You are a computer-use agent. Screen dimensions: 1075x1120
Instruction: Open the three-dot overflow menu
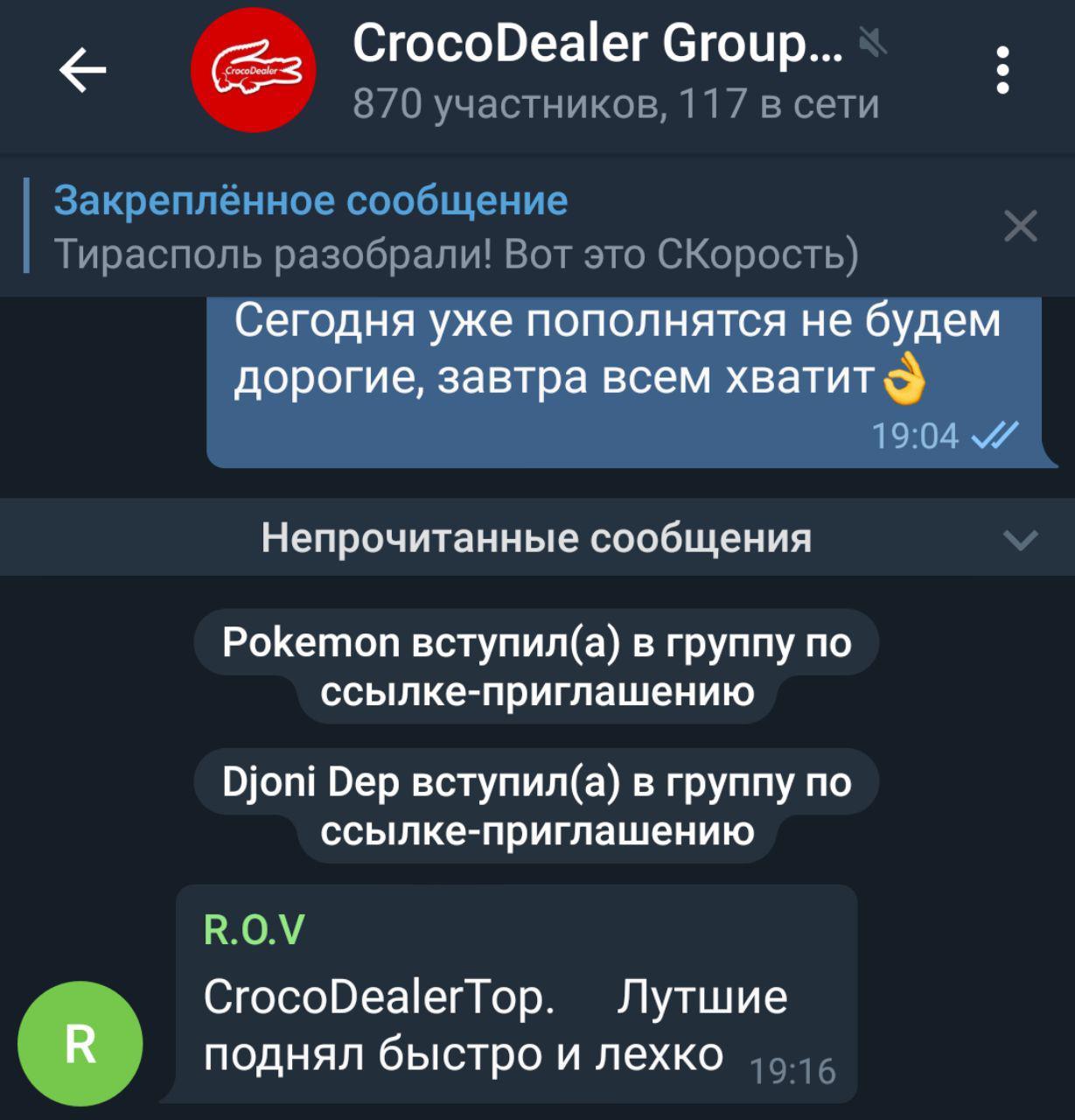[x=1002, y=70]
